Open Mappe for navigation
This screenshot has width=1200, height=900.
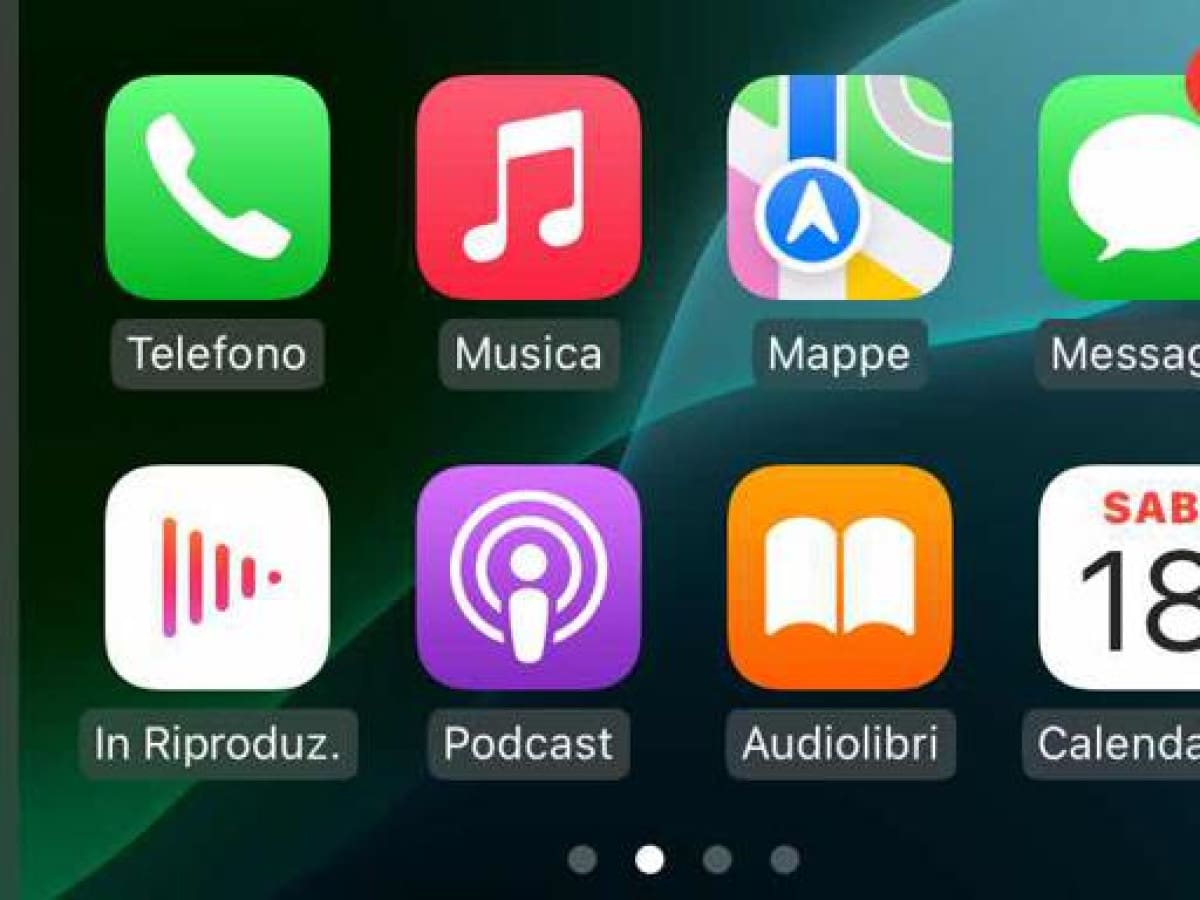839,188
